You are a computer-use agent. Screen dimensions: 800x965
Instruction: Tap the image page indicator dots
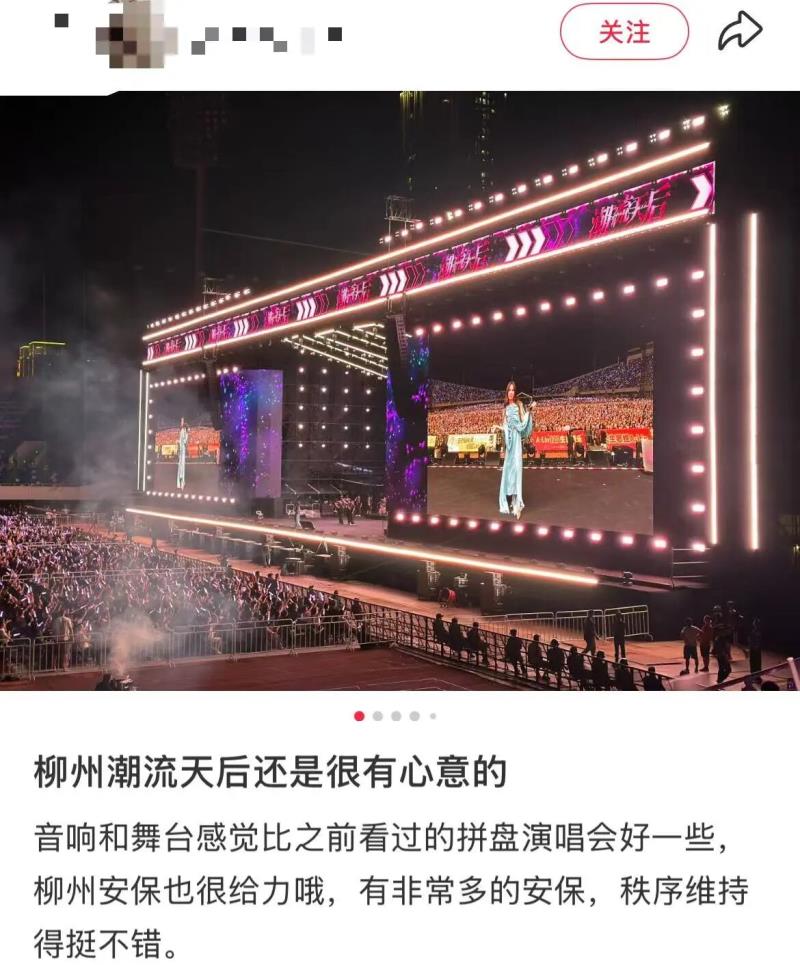click(395, 716)
